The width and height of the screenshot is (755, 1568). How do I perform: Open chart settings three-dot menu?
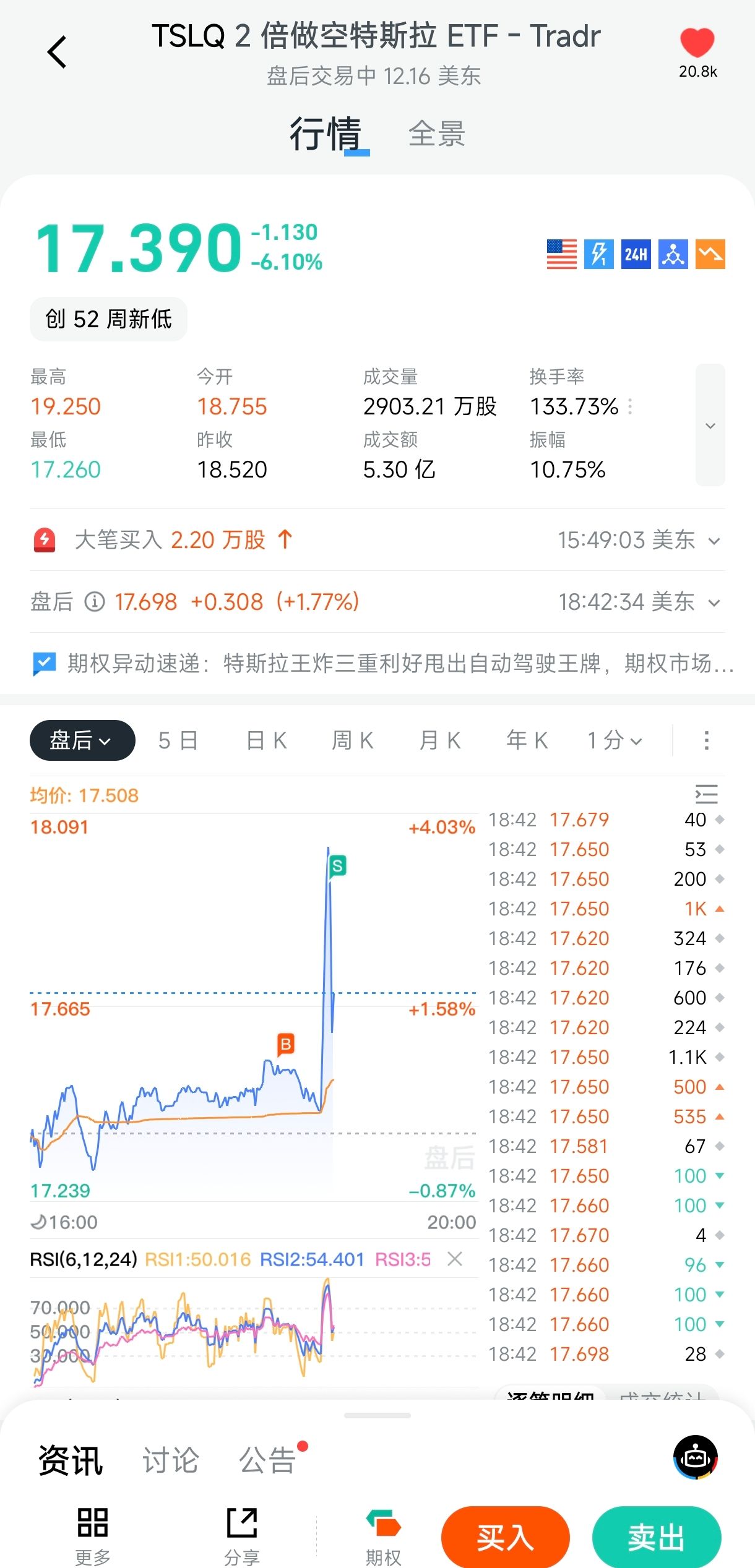[x=706, y=740]
